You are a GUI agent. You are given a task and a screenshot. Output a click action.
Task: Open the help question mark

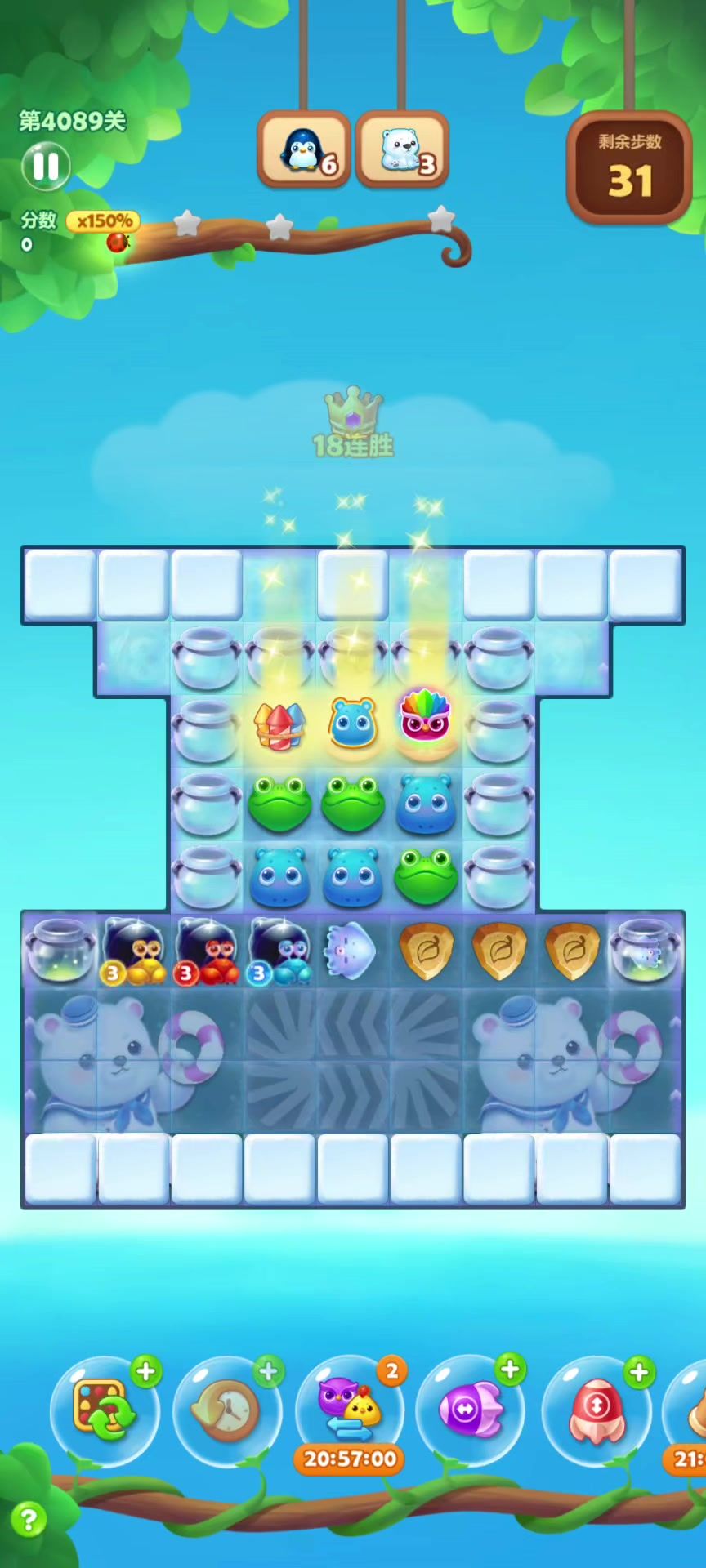pyautogui.click(x=28, y=1520)
